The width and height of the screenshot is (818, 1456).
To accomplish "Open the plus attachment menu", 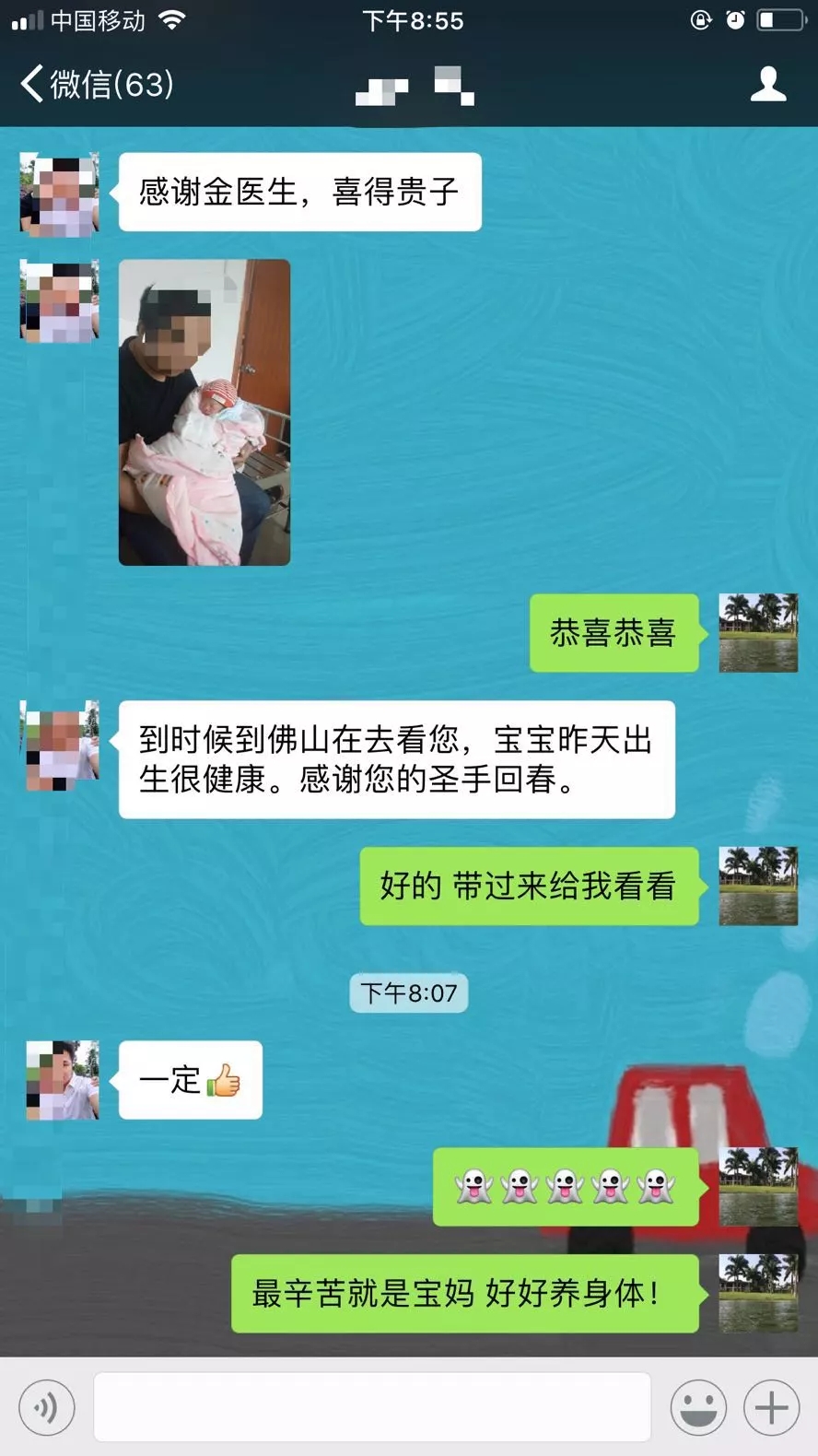I will pos(771,1407).
